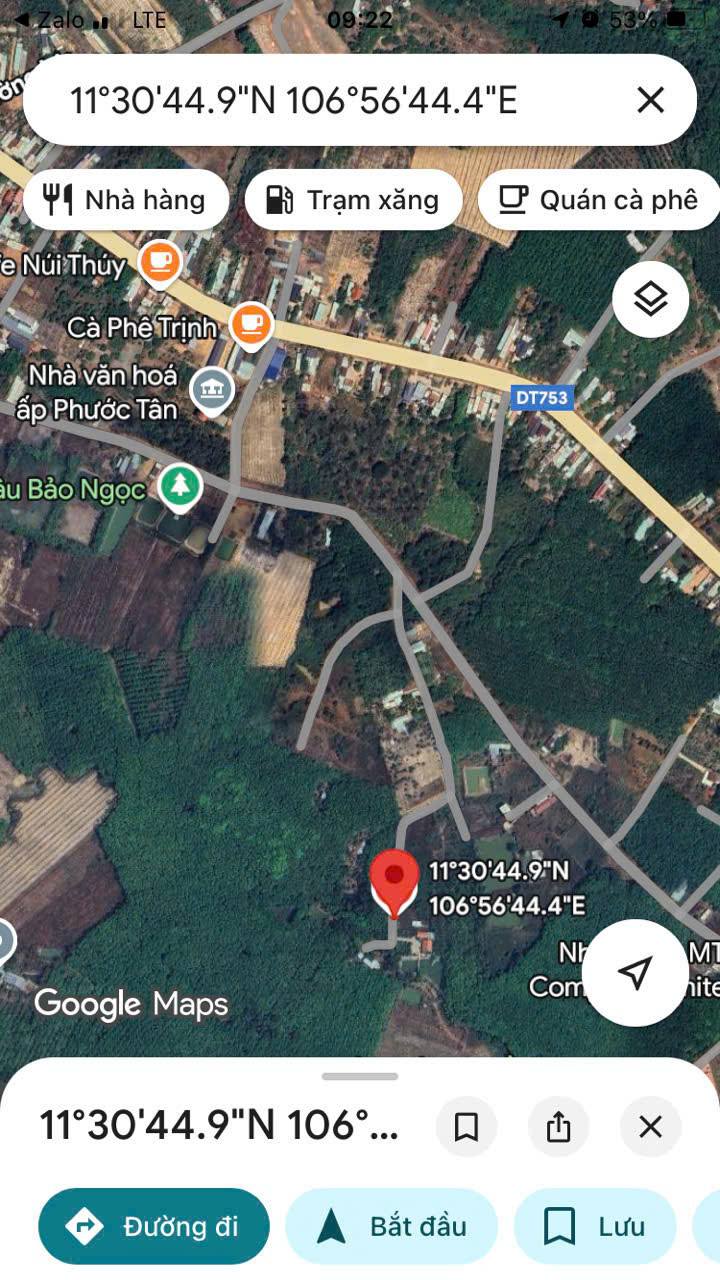Screen dimensions: 720x1280
Task: Bookmark this location in the panel header
Action: [x=466, y=1127]
